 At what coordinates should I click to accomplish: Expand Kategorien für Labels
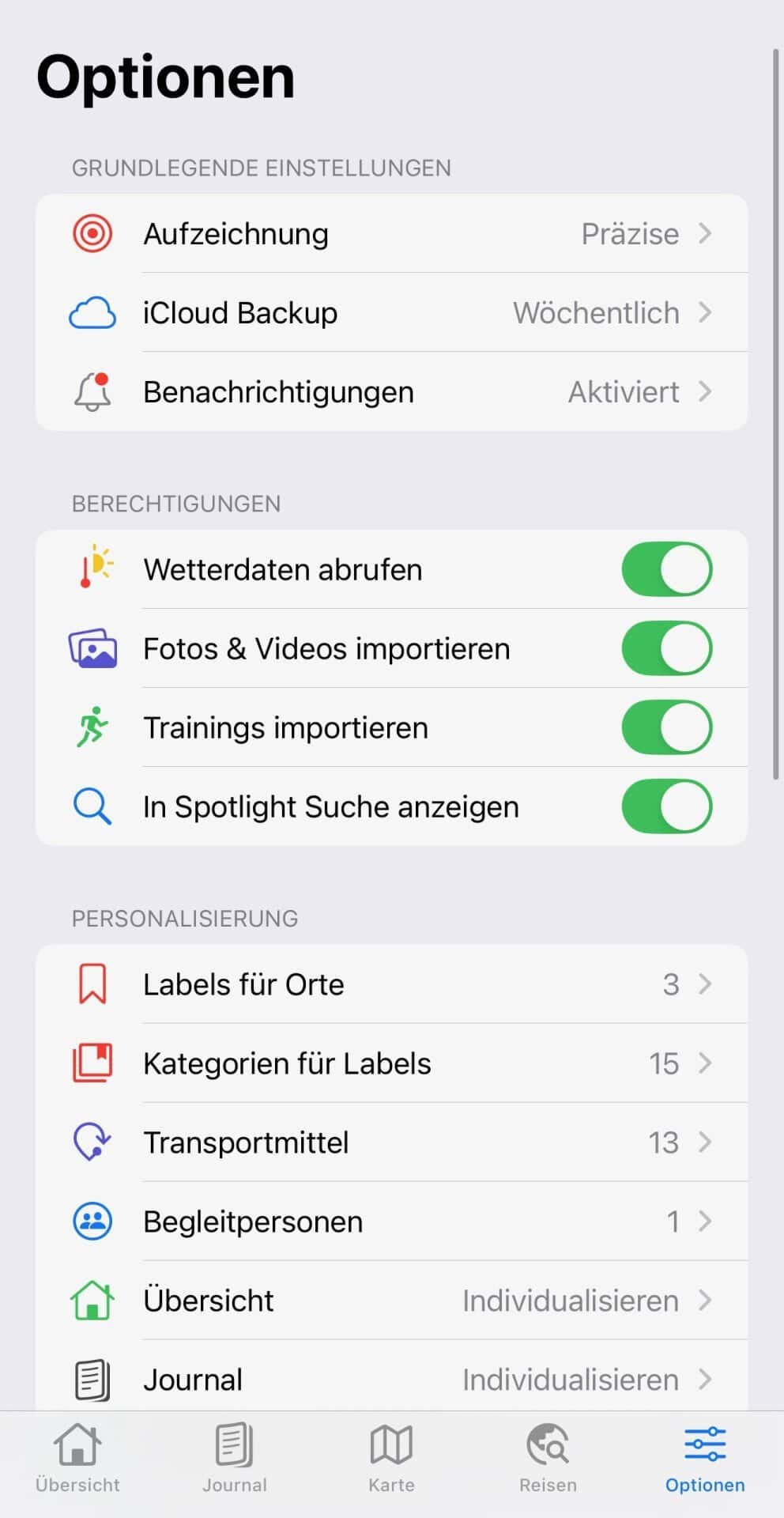tap(706, 1063)
